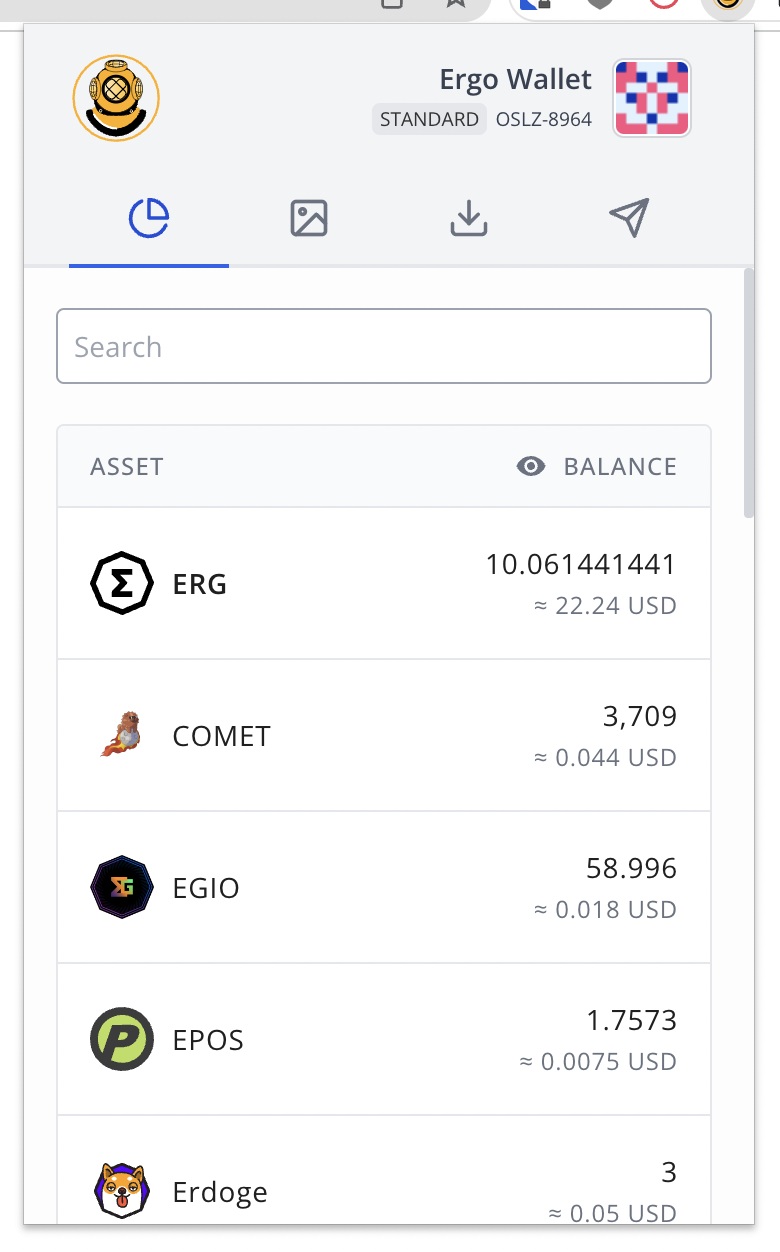This screenshot has width=780, height=1252.
Task: Select the COMET token icon
Action: pyautogui.click(x=122, y=735)
